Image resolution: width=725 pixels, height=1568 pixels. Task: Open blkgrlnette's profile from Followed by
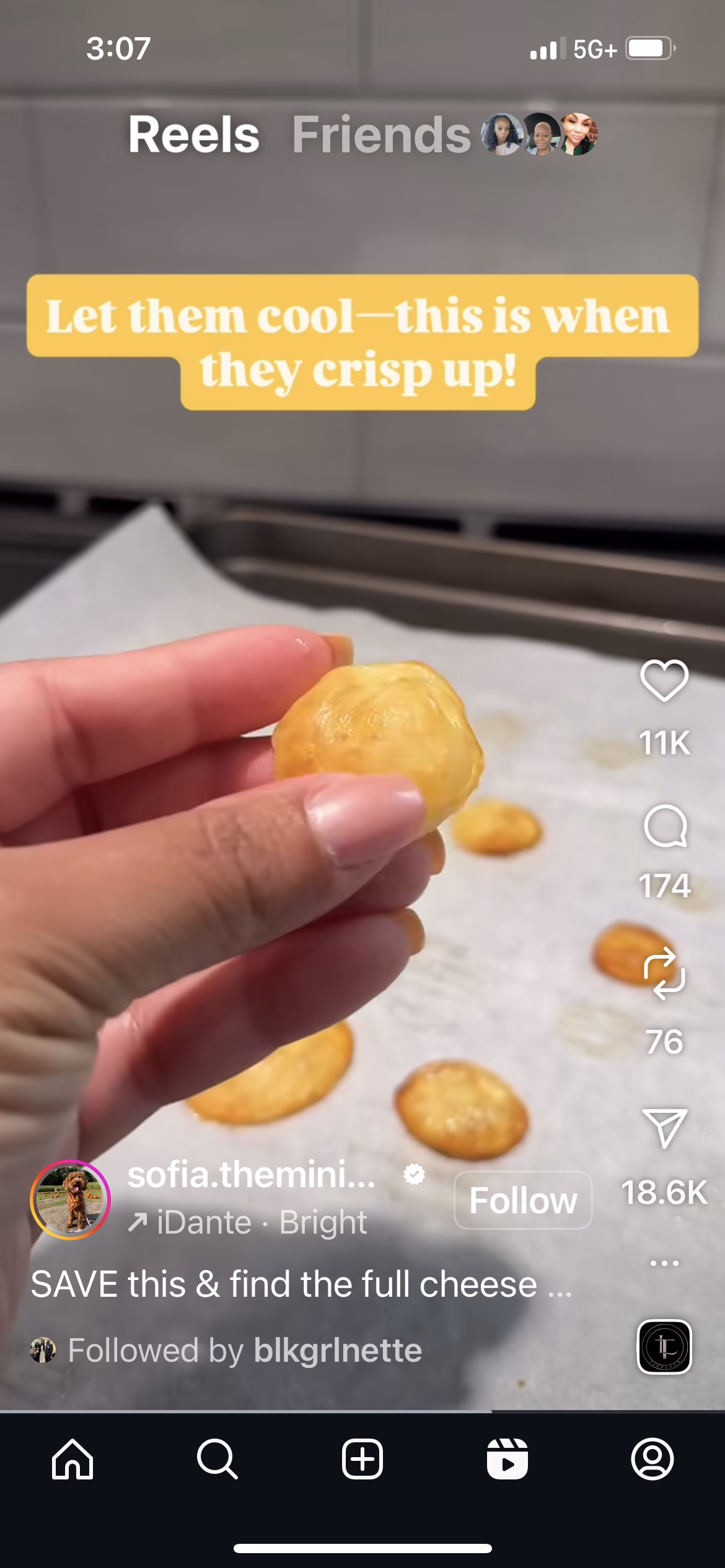[338, 1350]
